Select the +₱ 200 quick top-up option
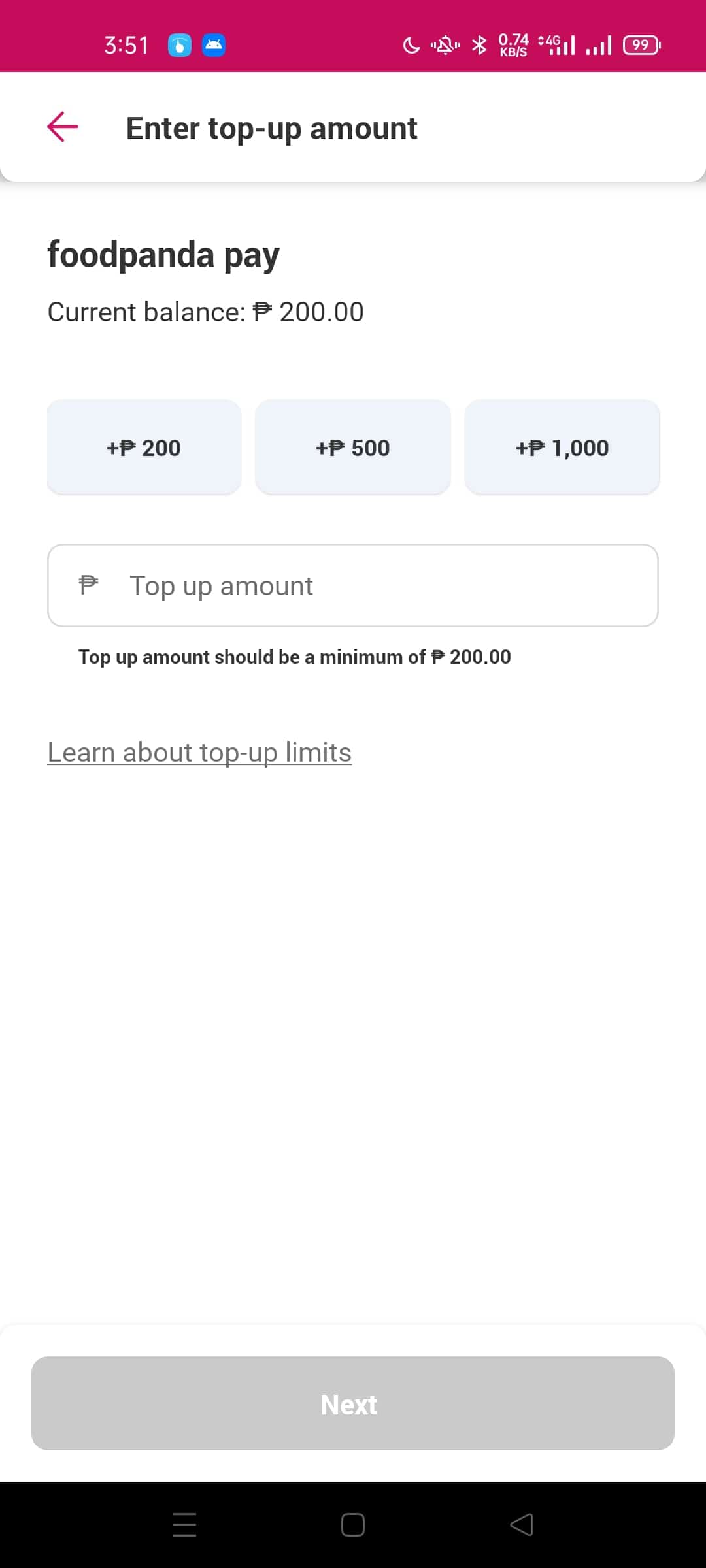The width and height of the screenshot is (706, 1568). [144, 447]
